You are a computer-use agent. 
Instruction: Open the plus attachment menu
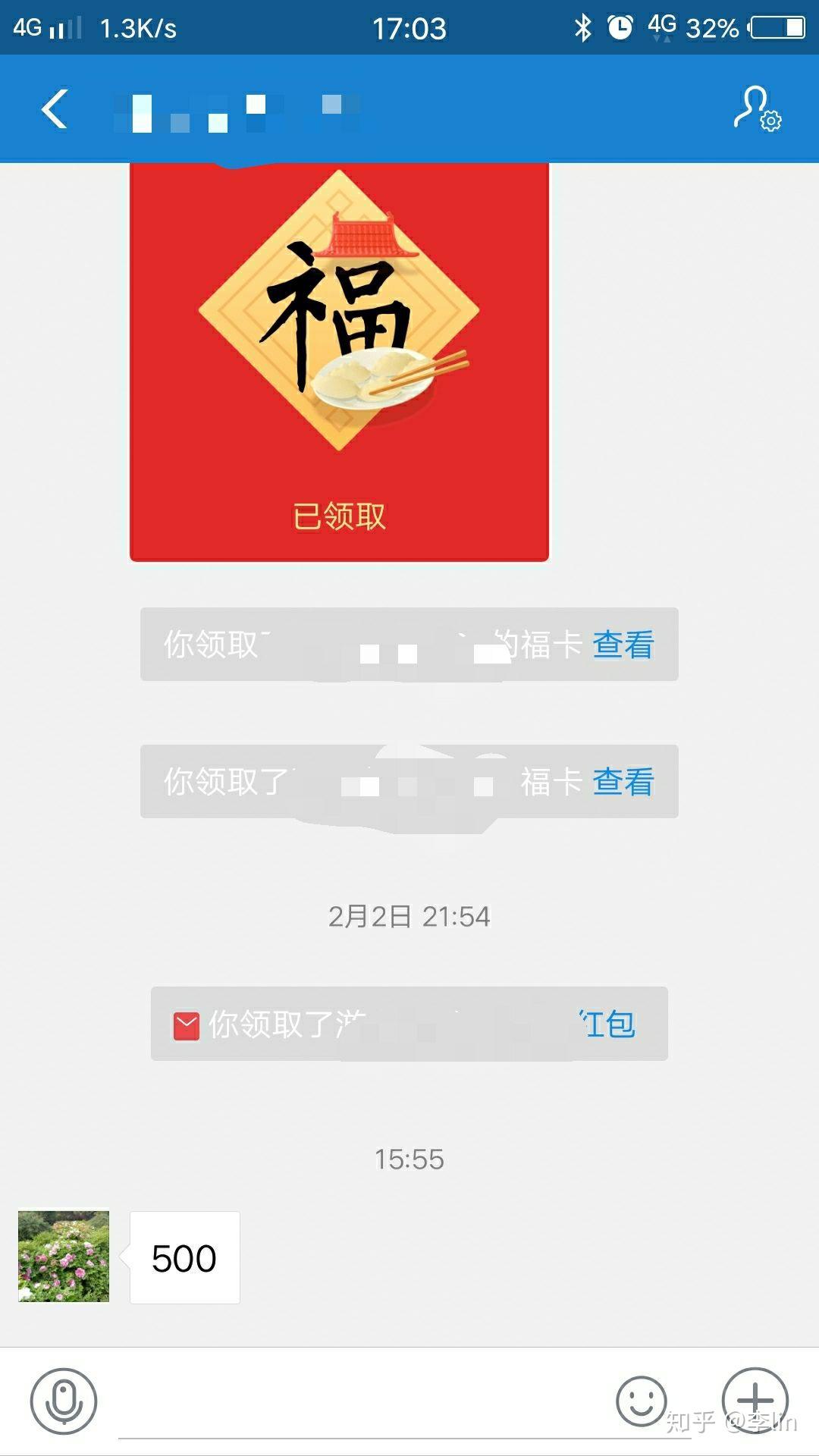[x=755, y=1401]
